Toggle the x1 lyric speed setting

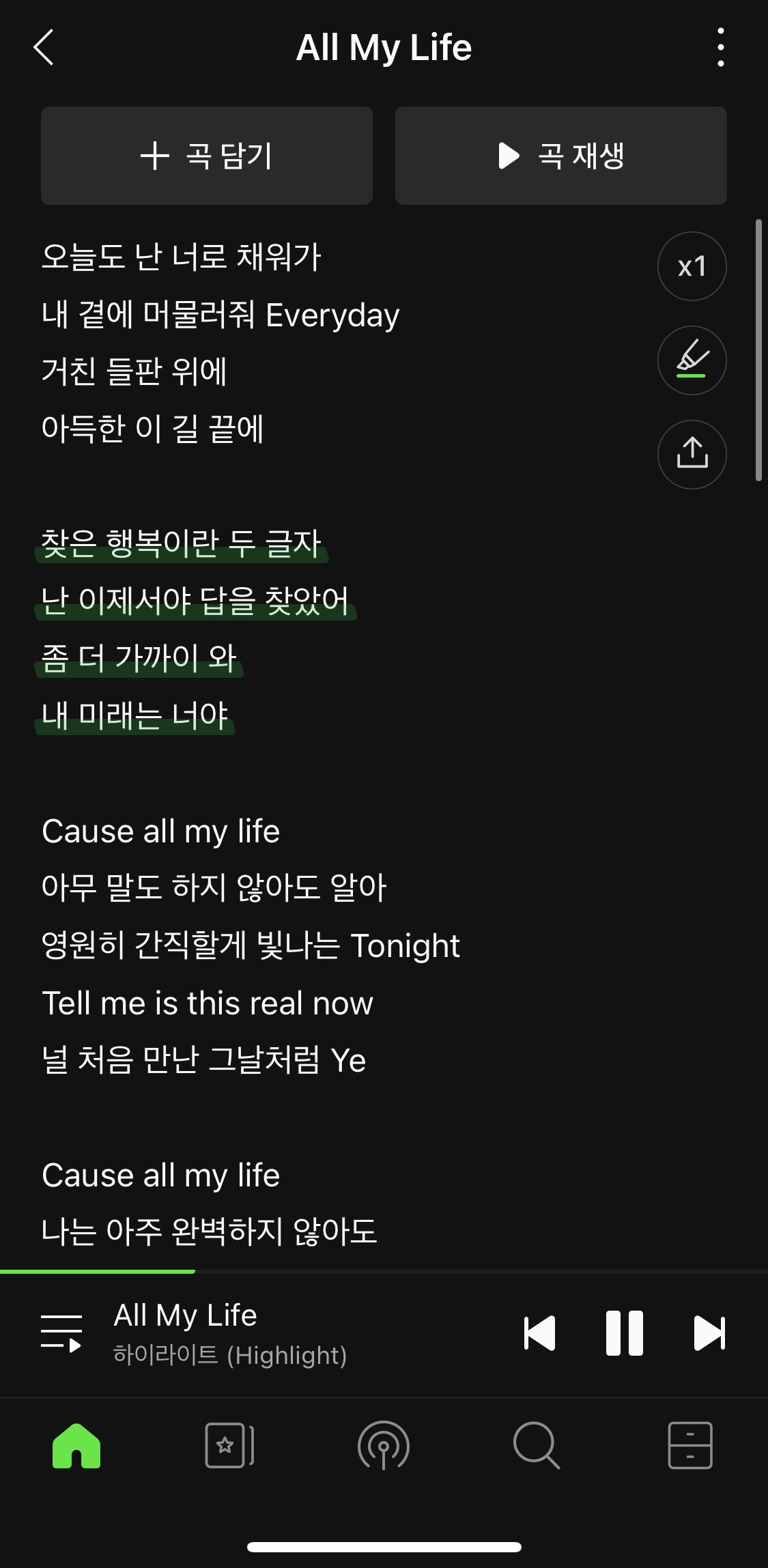tap(692, 266)
